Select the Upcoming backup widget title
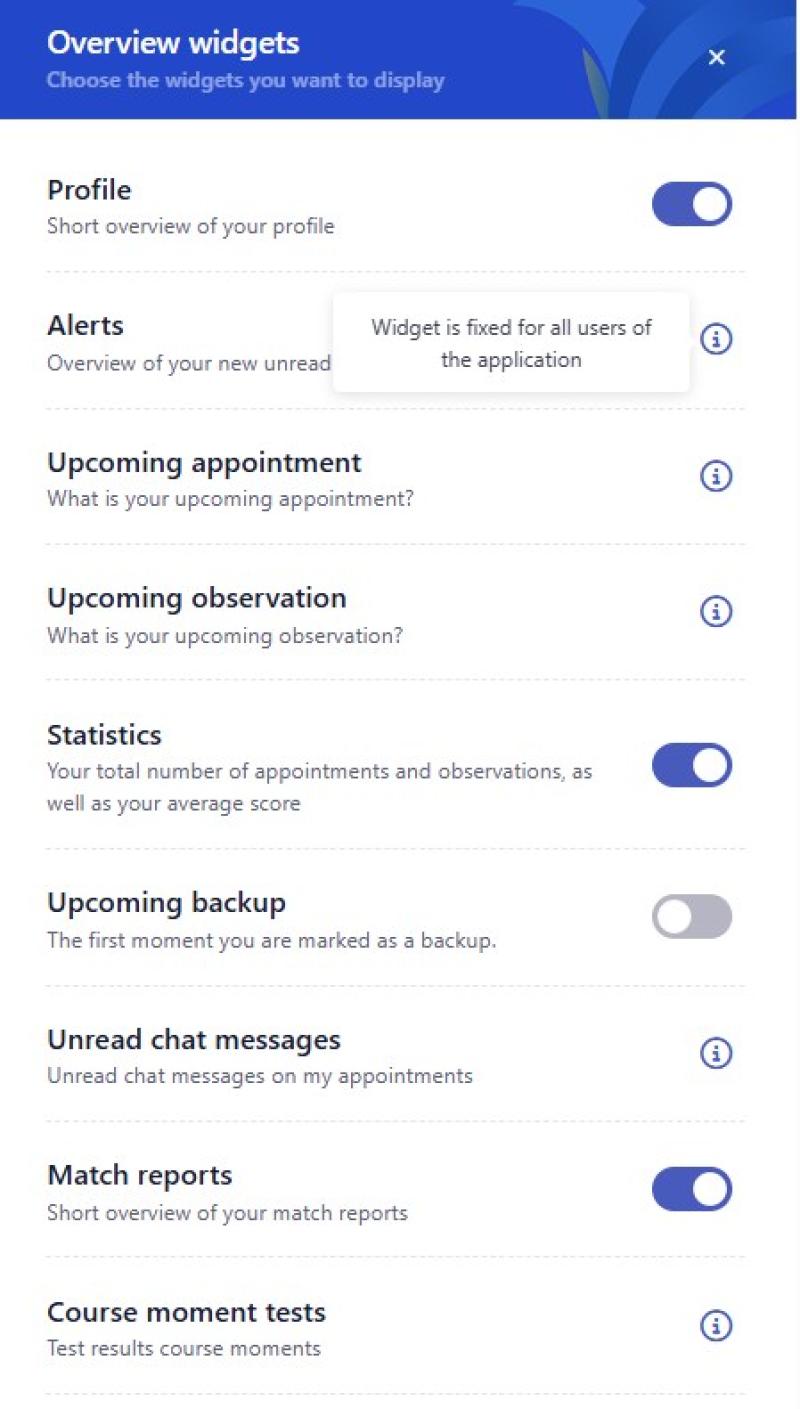The width and height of the screenshot is (800, 1409). [x=166, y=902]
